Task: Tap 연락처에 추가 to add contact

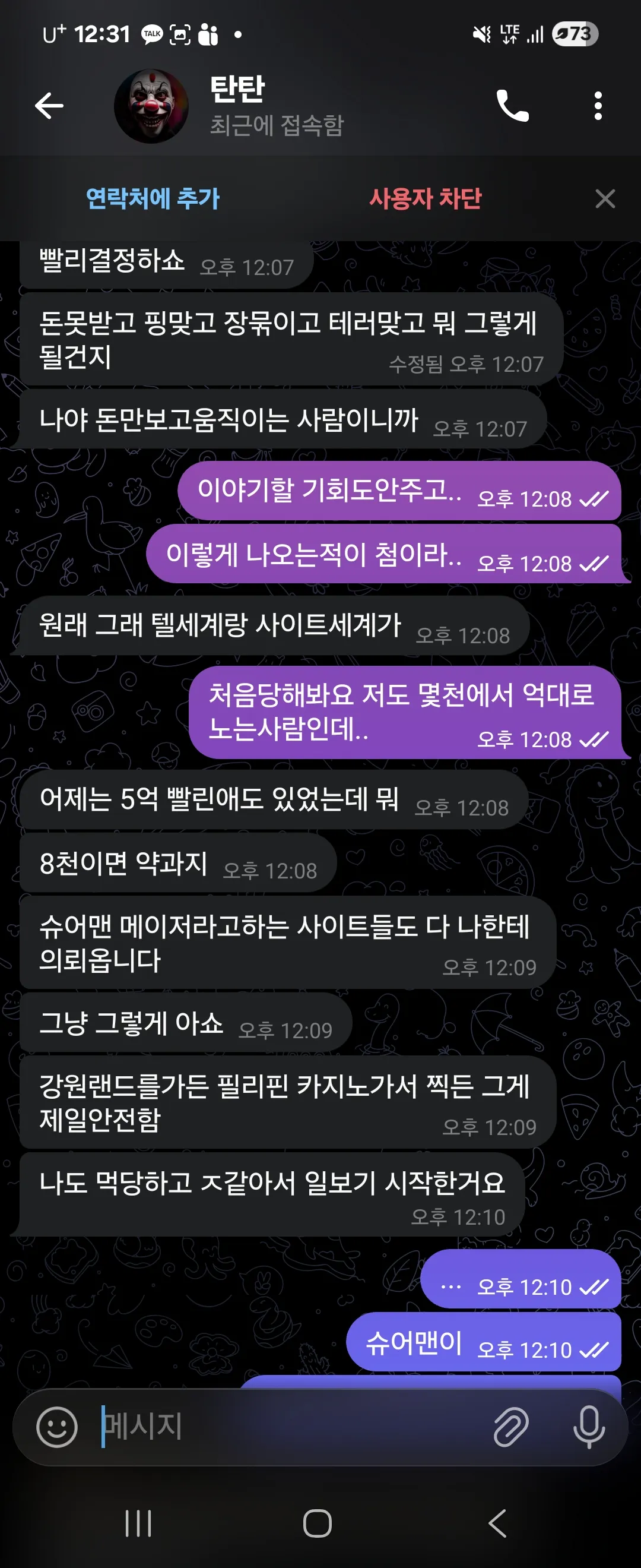Action: tap(153, 198)
